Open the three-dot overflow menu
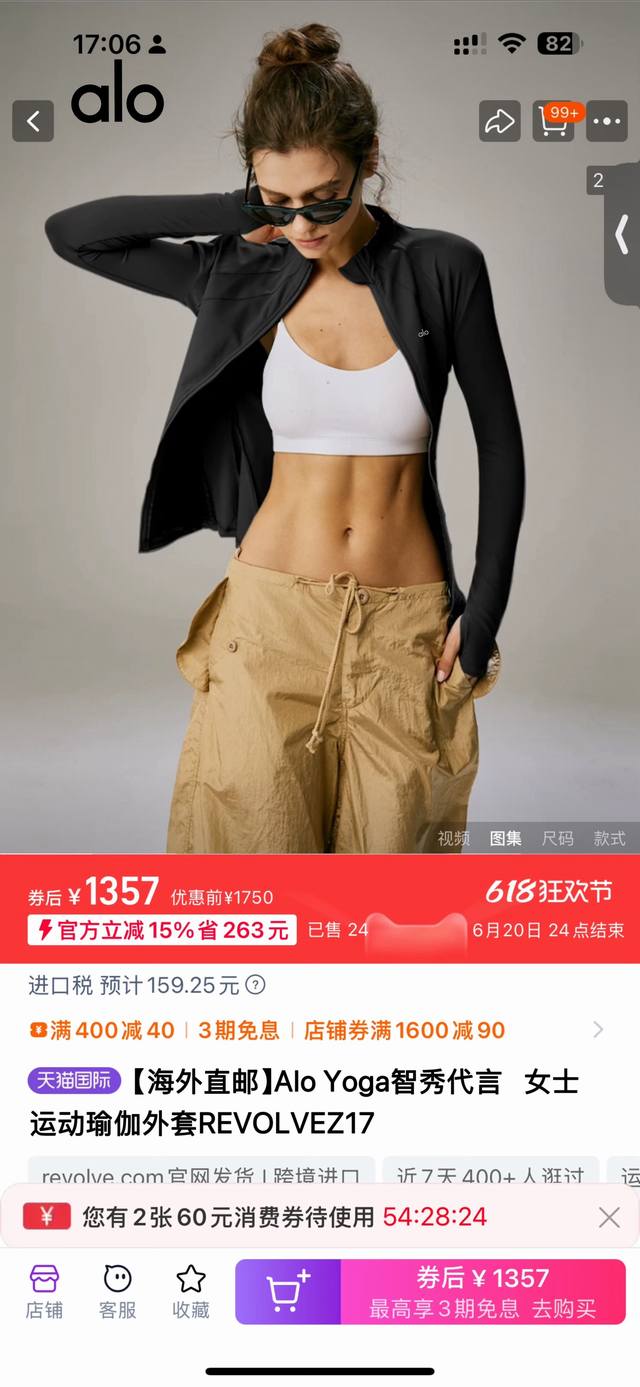Viewport: 640px width, 1387px height. point(607,121)
